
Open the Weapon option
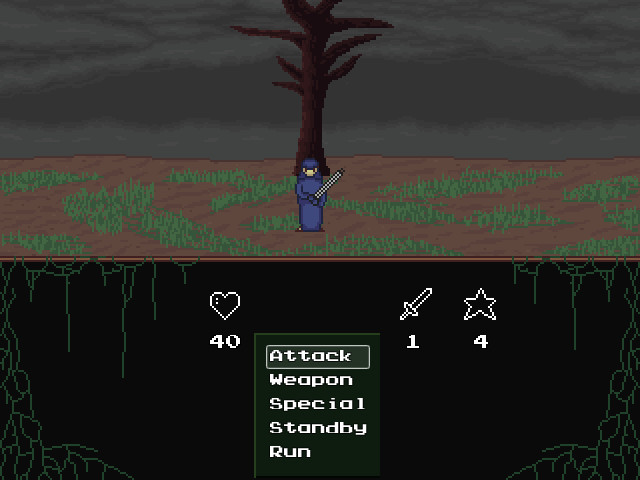[311, 380]
